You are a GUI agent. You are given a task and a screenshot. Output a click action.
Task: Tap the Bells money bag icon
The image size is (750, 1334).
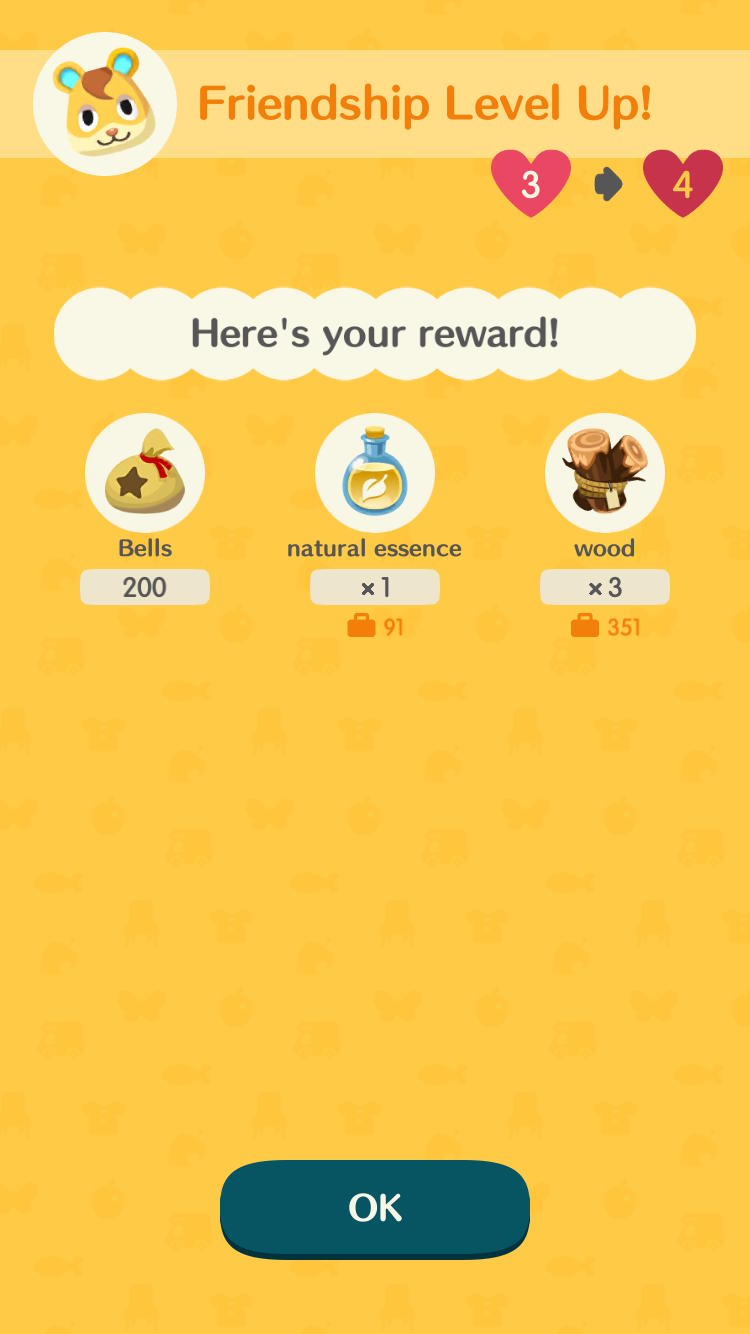point(145,473)
